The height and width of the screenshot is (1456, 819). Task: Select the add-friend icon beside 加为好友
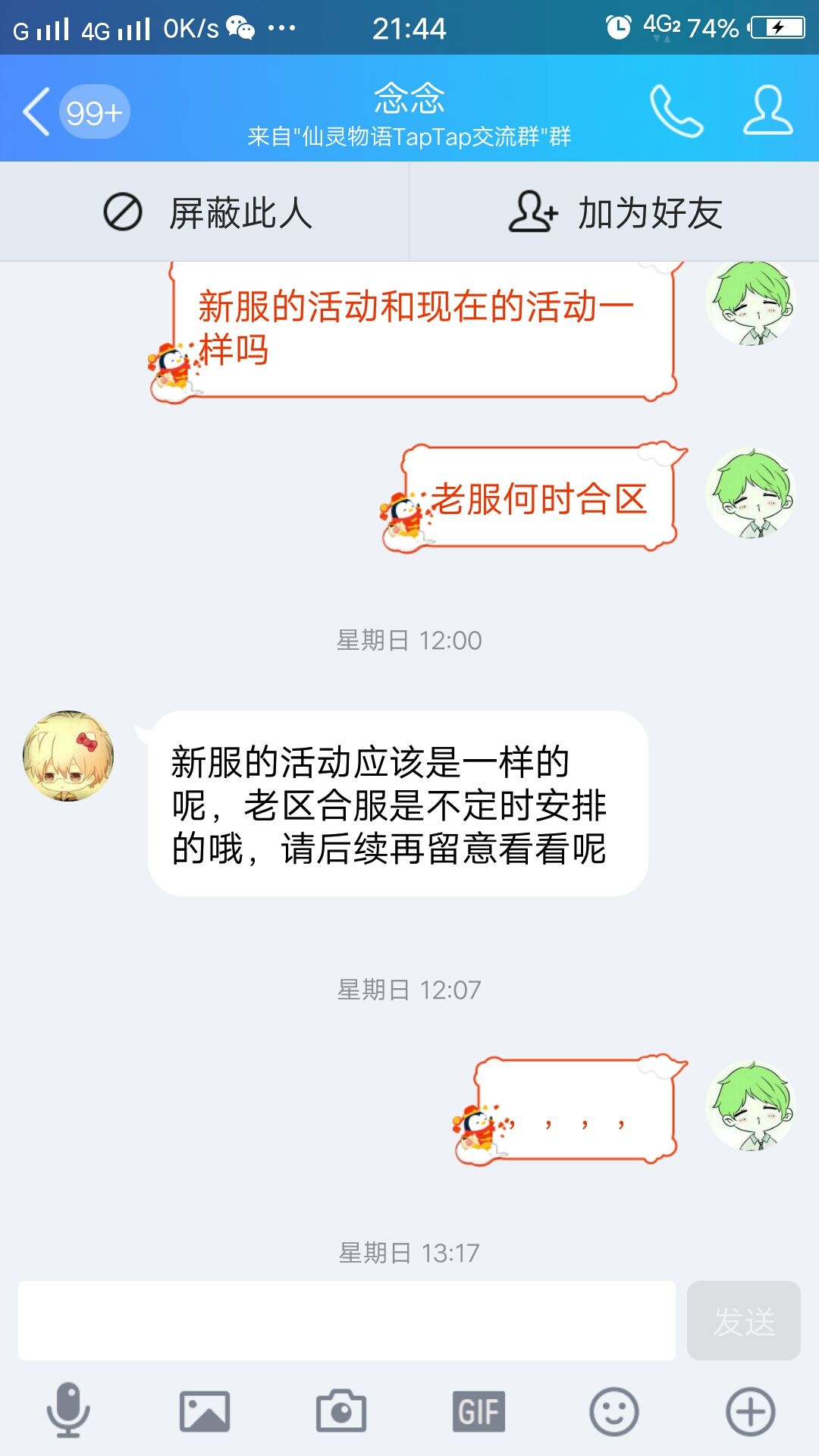(x=531, y=213)
